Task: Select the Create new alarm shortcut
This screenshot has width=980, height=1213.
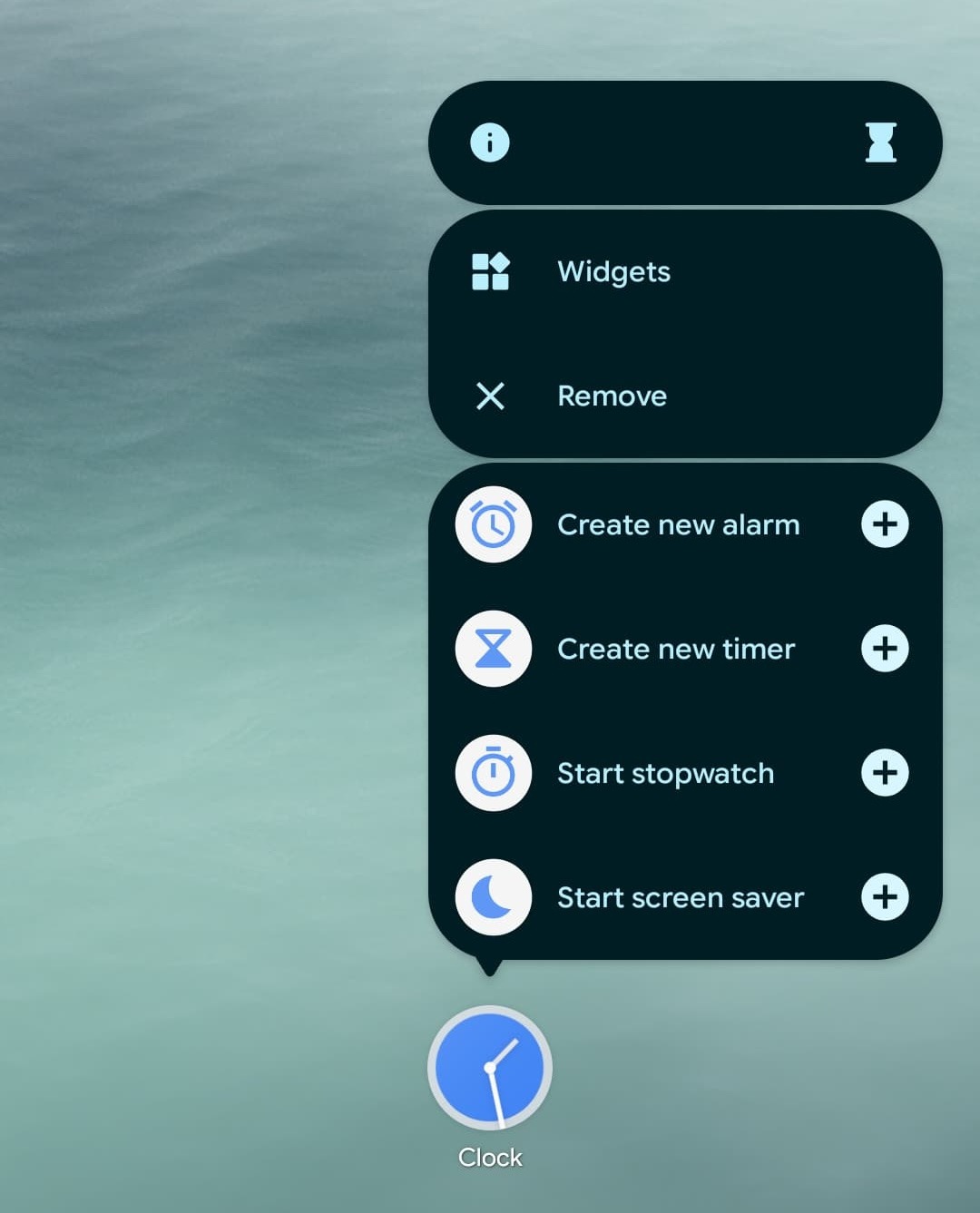Action: pyautogui.click(x=677, y=524)
